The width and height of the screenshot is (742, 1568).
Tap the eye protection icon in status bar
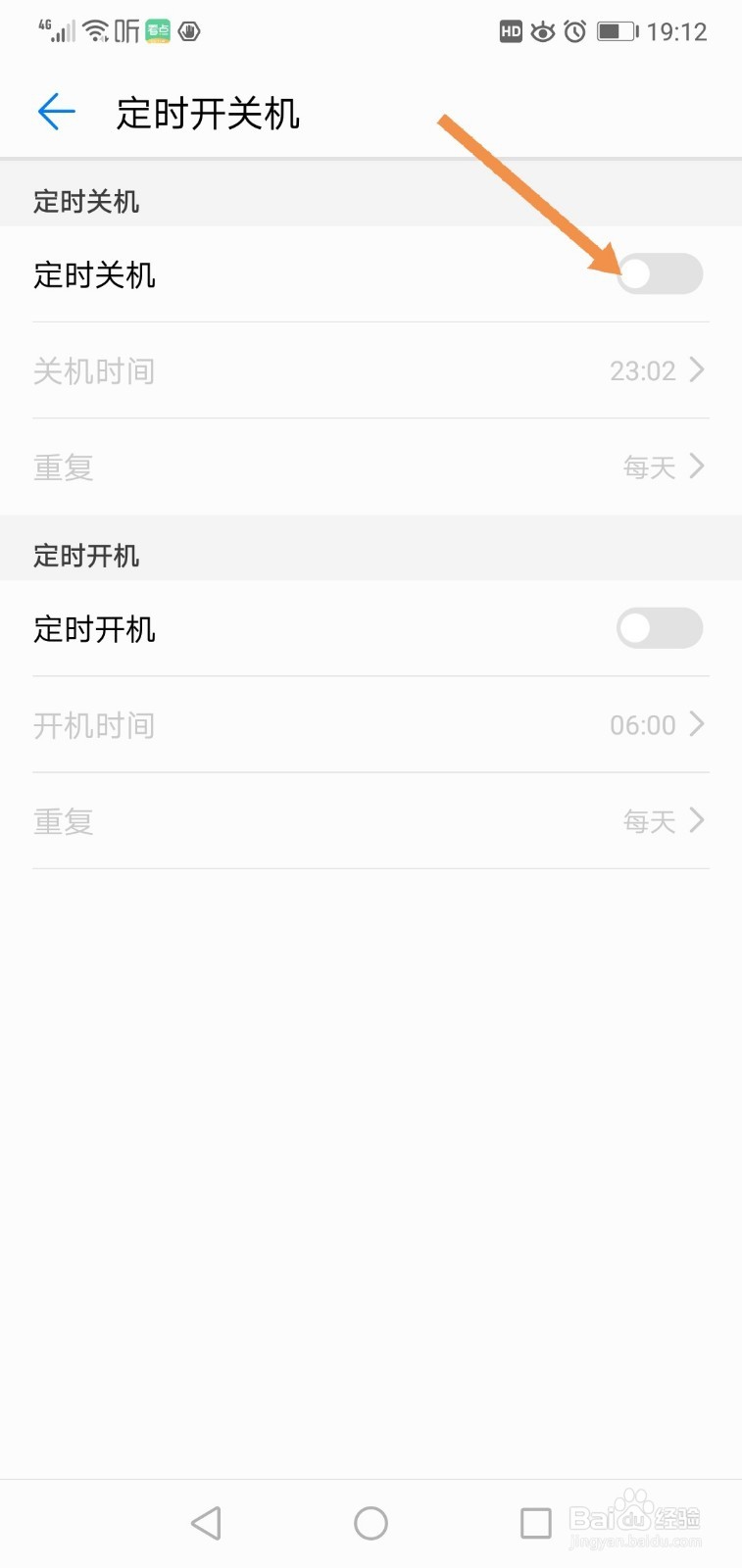541,31
